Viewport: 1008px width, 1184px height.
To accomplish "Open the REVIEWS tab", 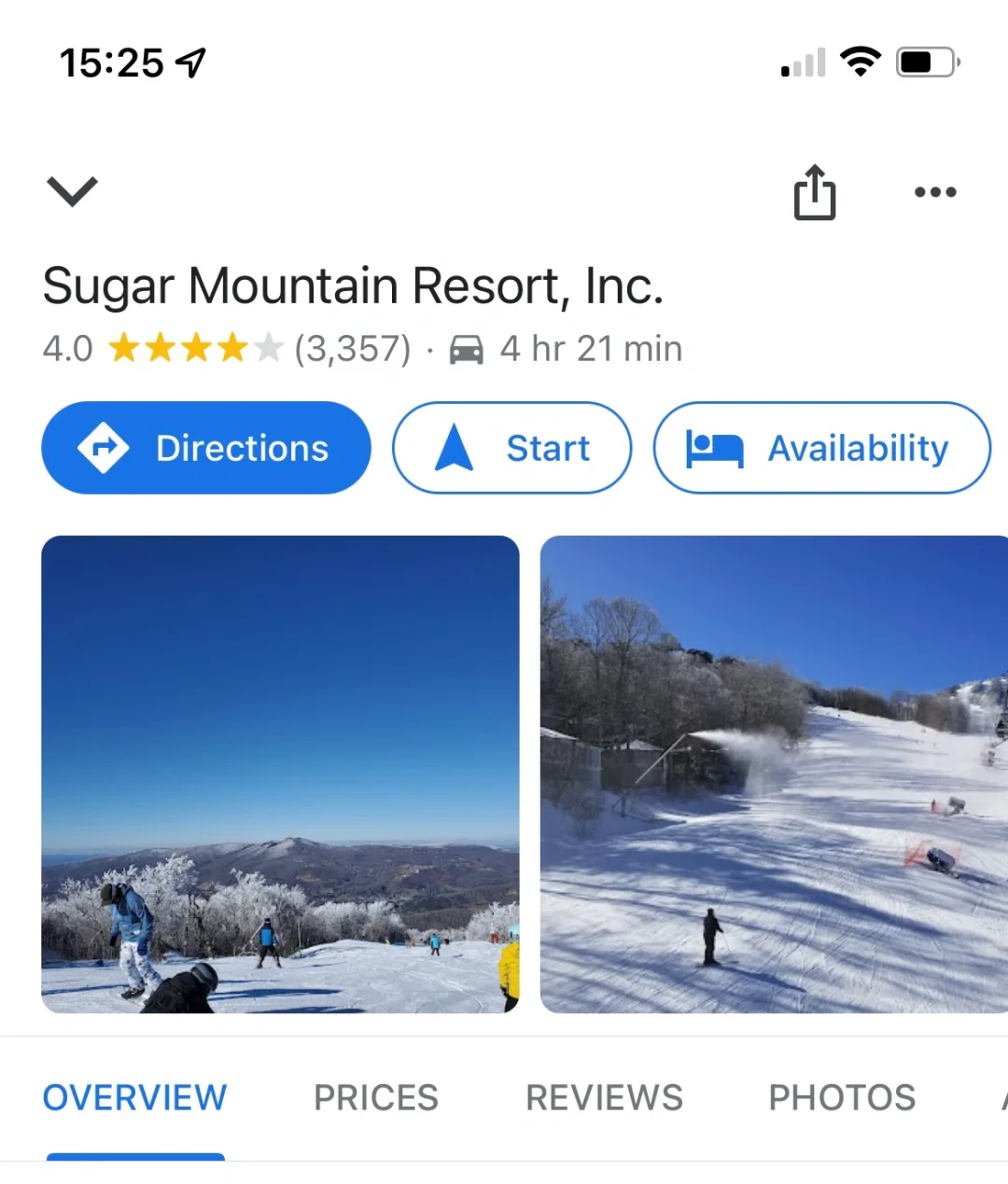I will [604, 1097].
